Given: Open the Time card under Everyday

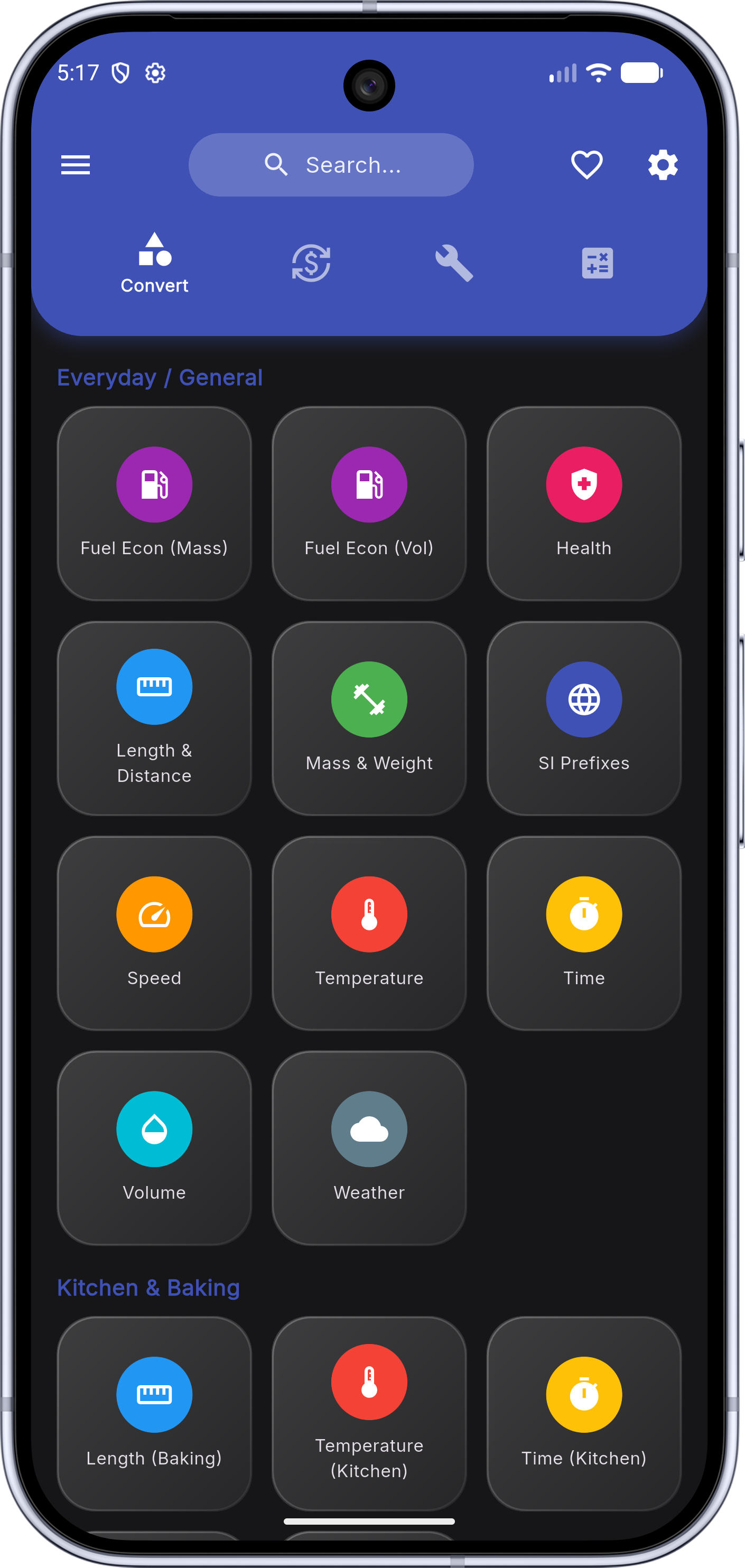Looking at the screenshot, I should tap(584, 933).
